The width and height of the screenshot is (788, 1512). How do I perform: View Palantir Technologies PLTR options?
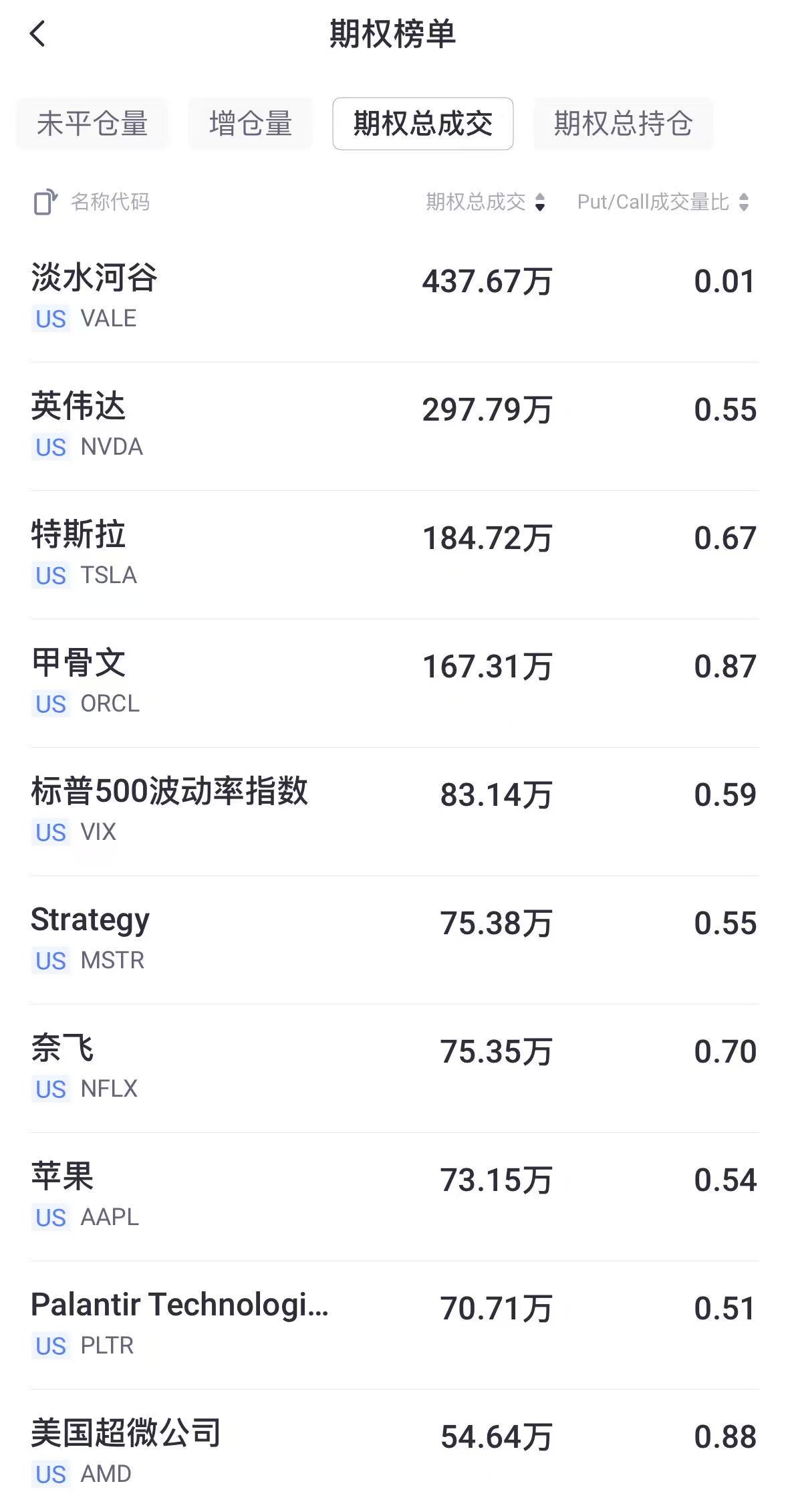[x=394, y=1324]
